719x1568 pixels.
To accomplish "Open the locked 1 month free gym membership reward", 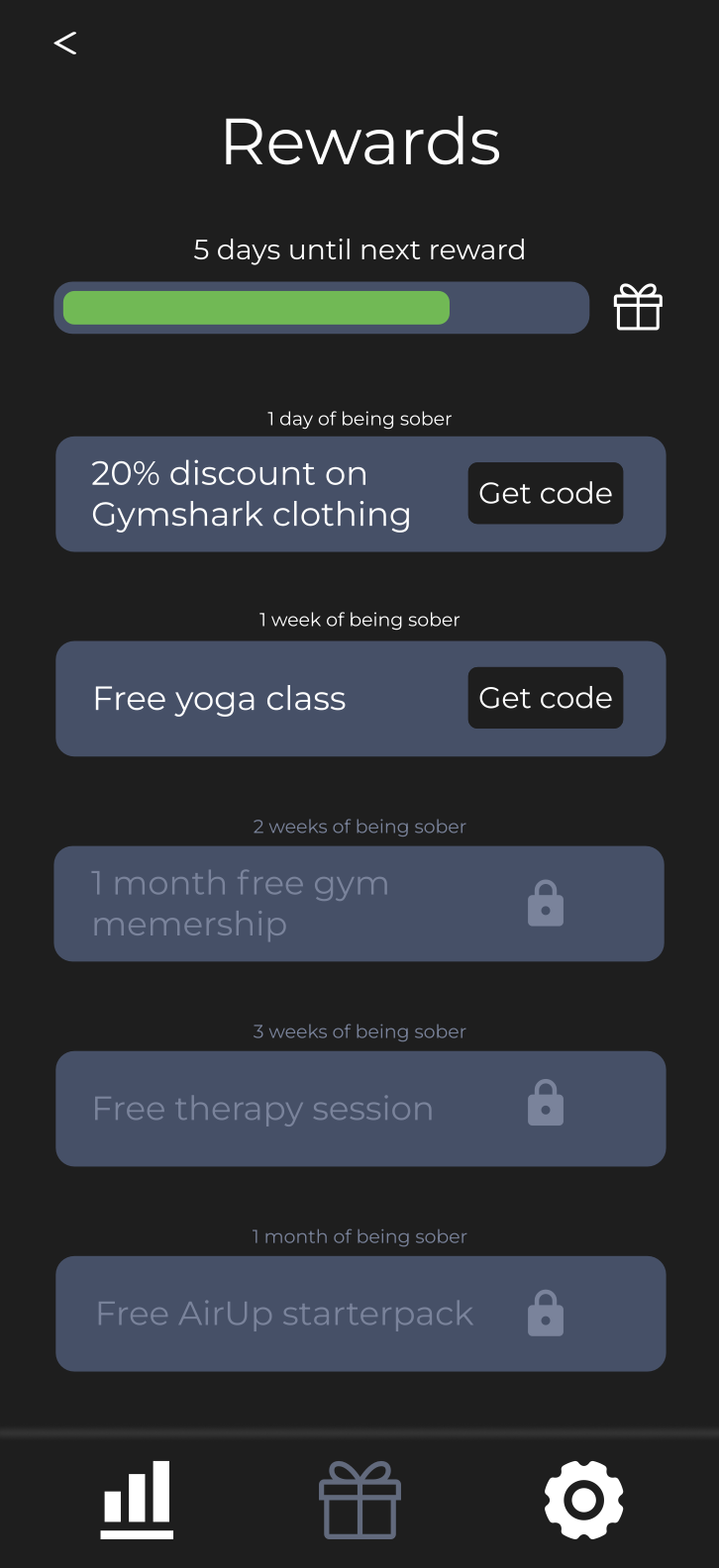I will click(359, 903).
